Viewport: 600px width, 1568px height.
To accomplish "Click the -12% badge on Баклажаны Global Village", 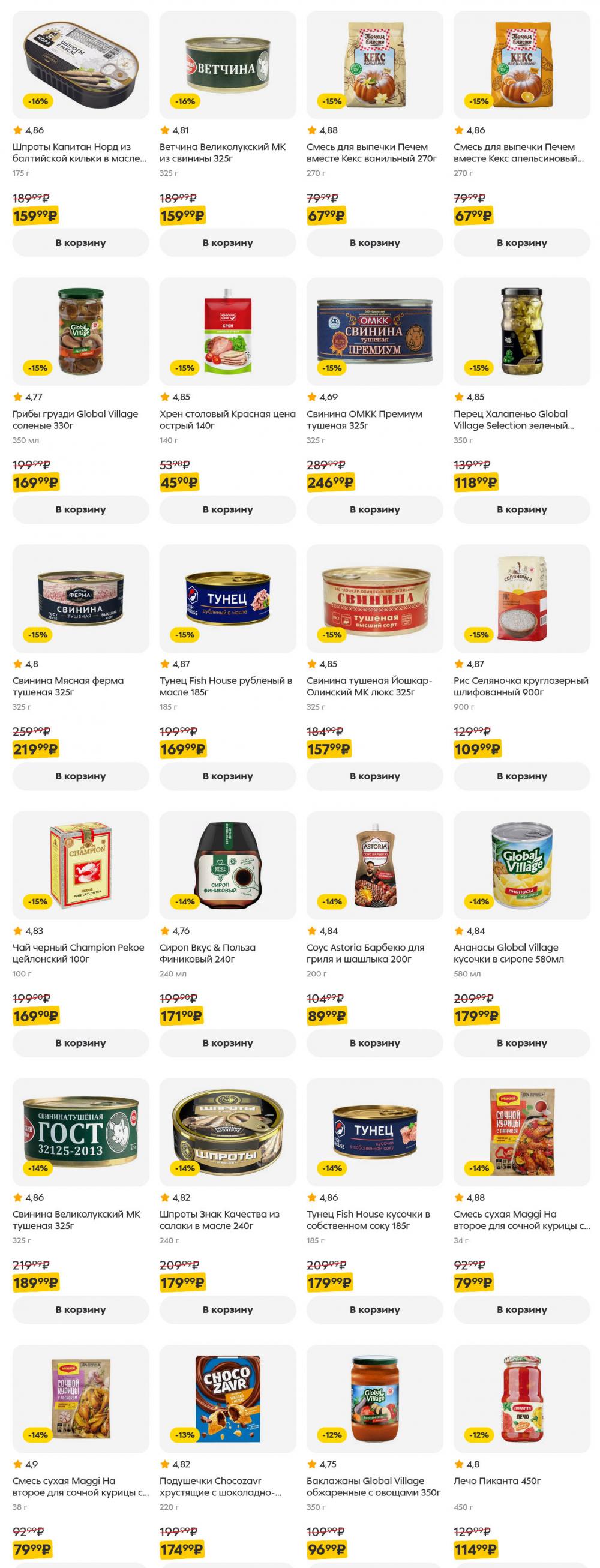I will (332, 1435).
